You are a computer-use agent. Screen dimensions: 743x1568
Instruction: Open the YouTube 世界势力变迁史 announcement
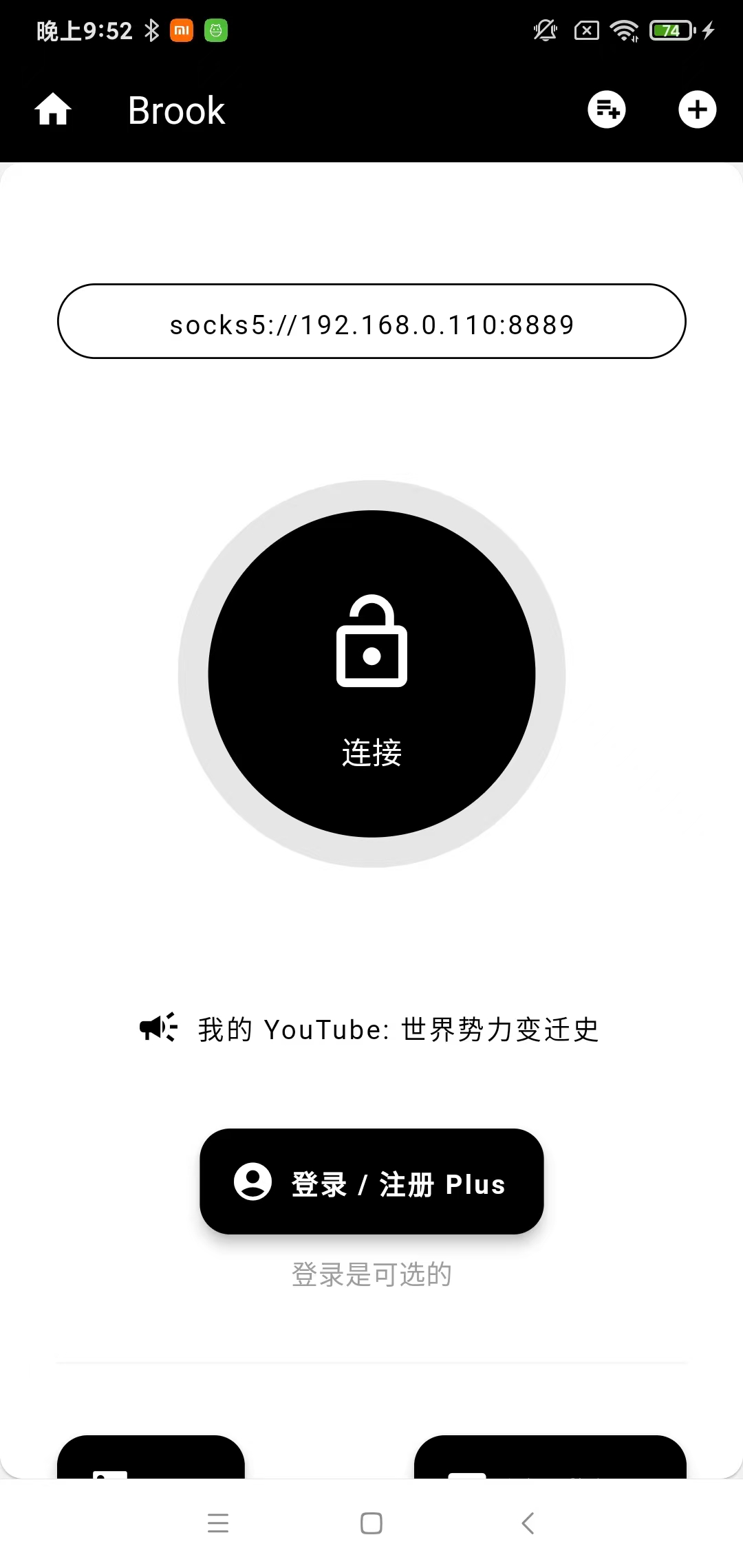coord(369,1030)
